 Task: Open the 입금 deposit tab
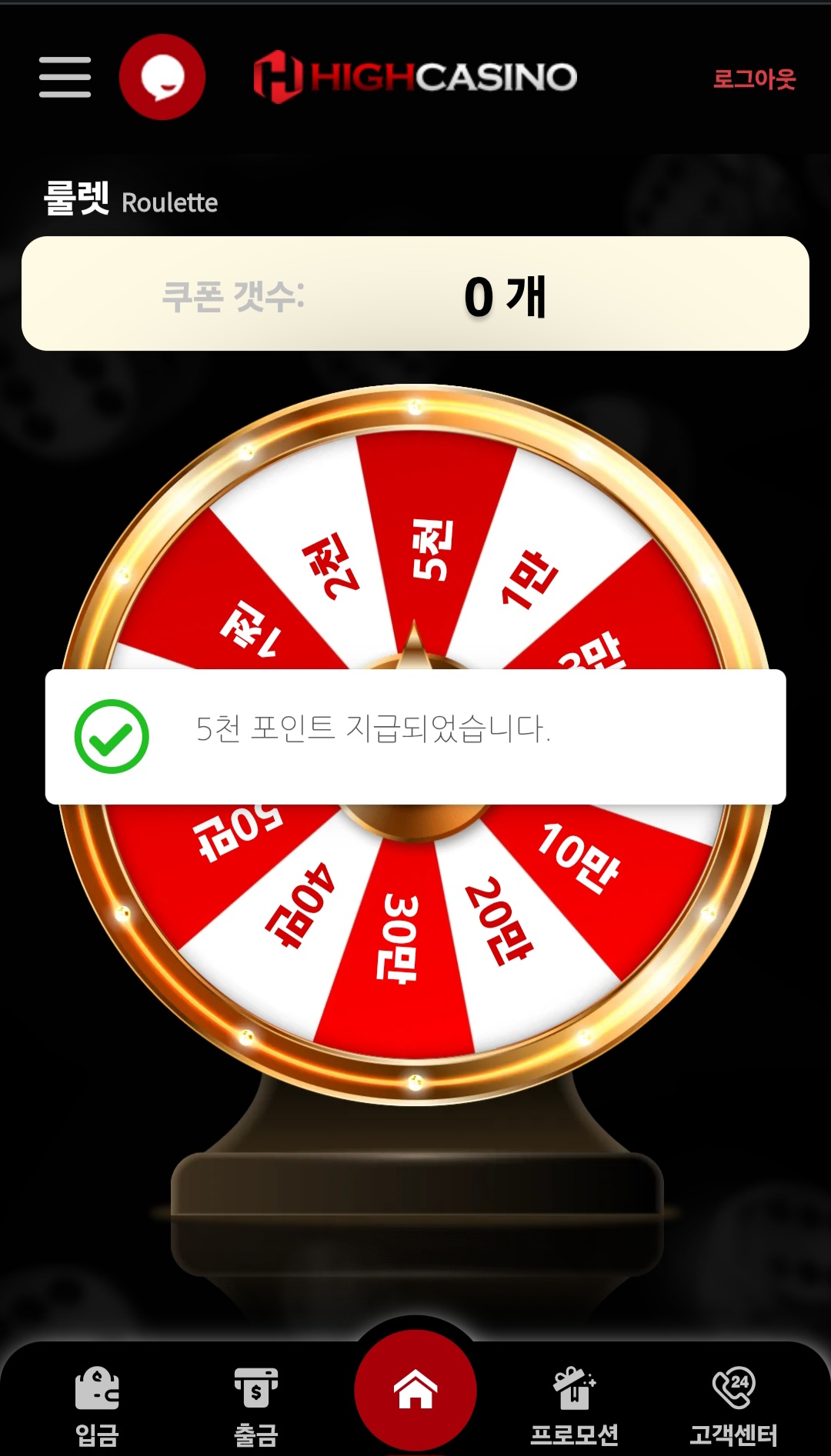(x=97, y=1406)
